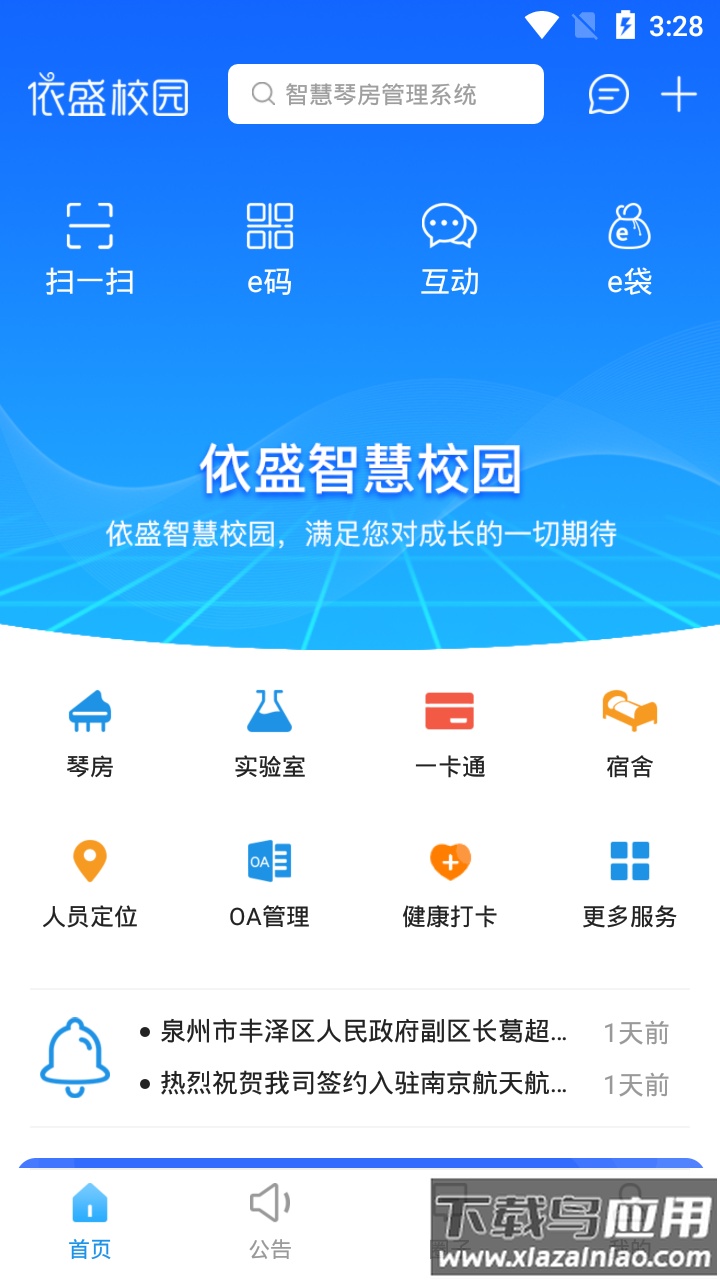The height and width of the screenshot is (1280, 720).
Task: Open the 宿舍 dormitory module
Action: point(629,730)
